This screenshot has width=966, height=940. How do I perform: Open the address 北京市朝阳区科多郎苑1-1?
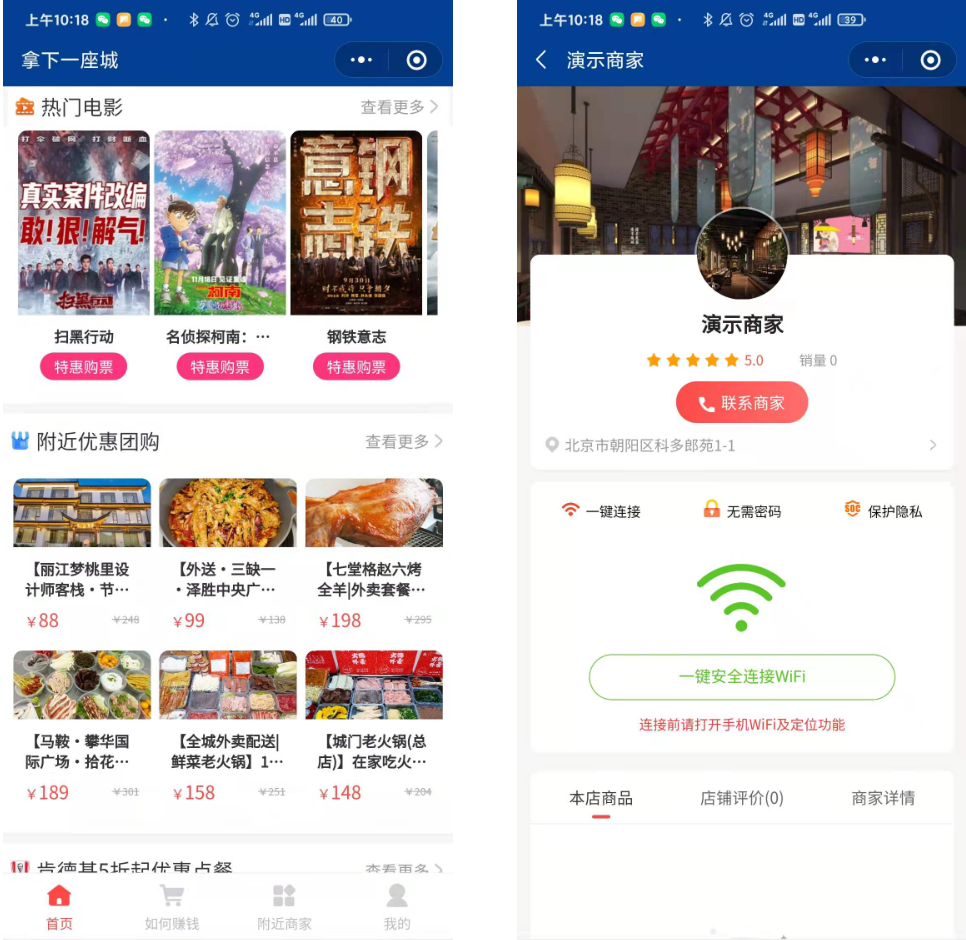[740, 445]
